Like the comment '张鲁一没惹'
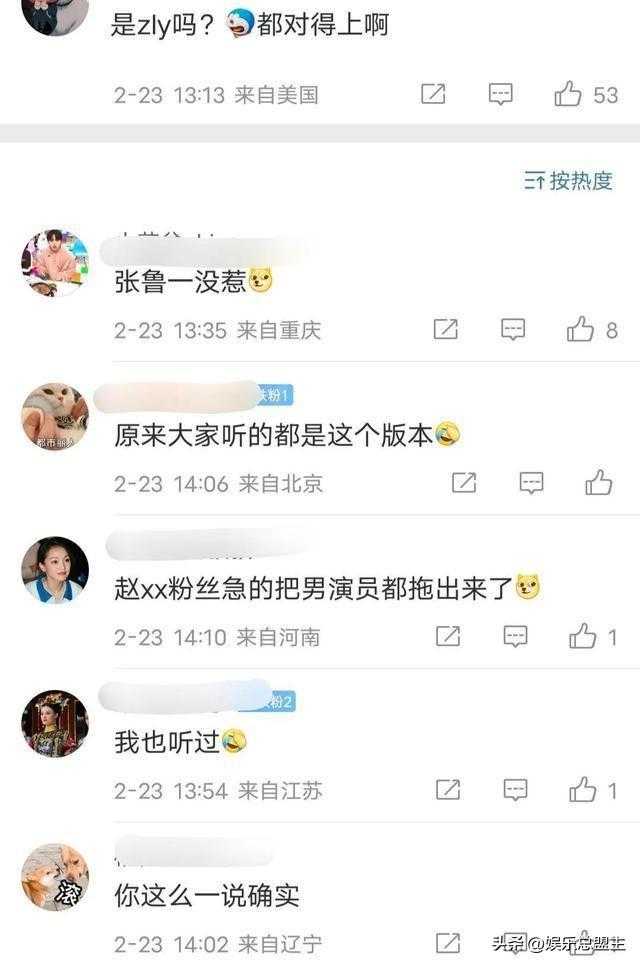This screenshot has width=640, height=966. (581, 330)
